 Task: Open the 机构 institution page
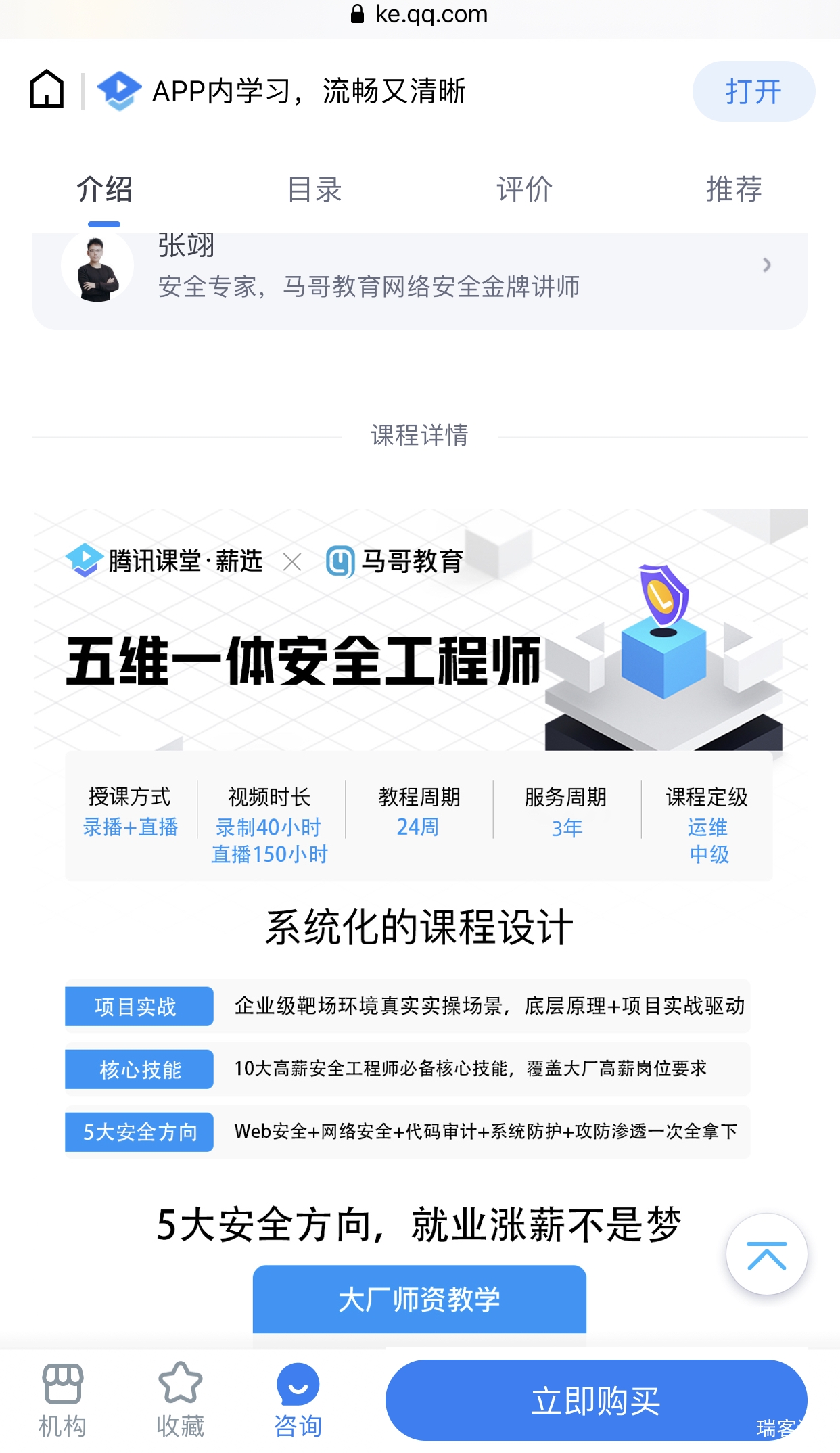pos(62,1400)
